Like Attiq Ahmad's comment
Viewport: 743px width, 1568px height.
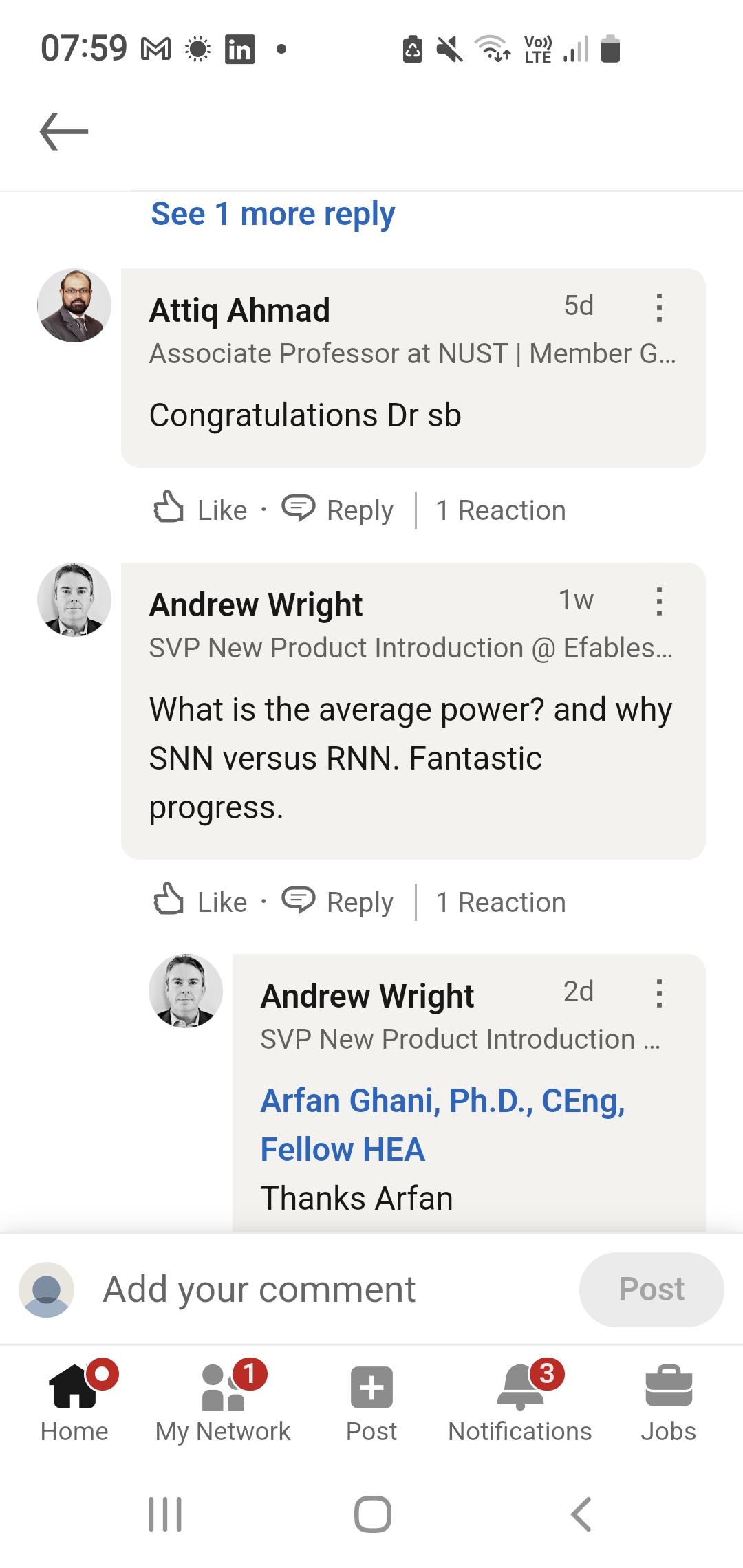coord(200,510)
